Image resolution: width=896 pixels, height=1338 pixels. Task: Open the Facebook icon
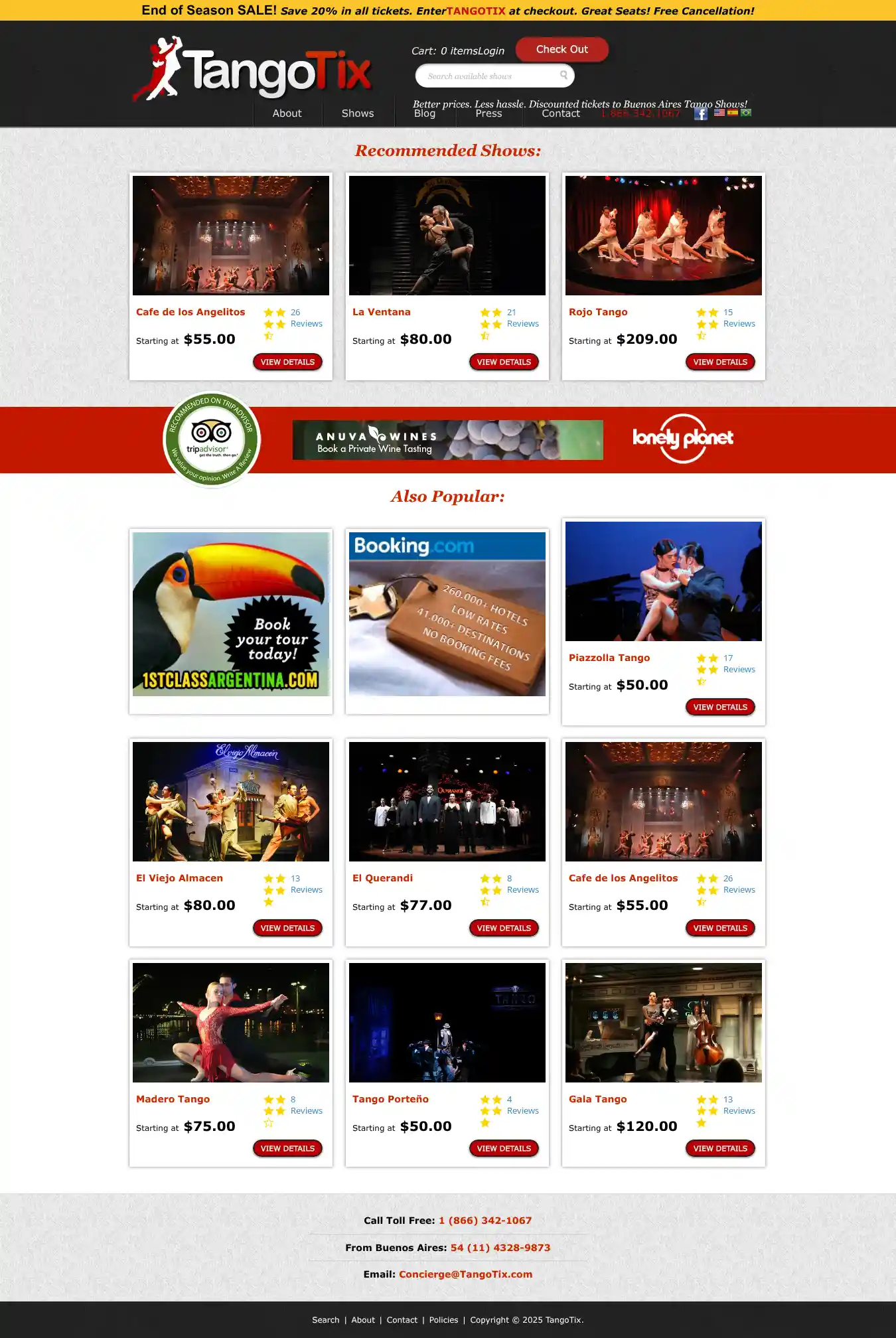[700, 113]
